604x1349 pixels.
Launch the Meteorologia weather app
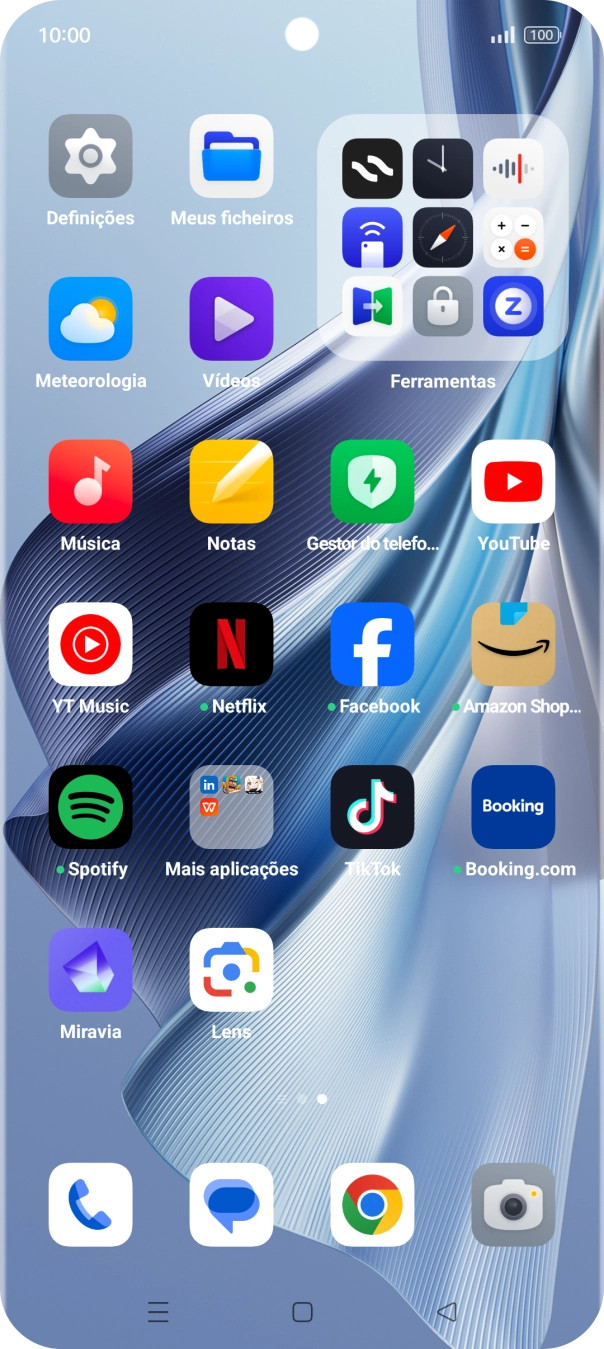[x=90, y=319]
